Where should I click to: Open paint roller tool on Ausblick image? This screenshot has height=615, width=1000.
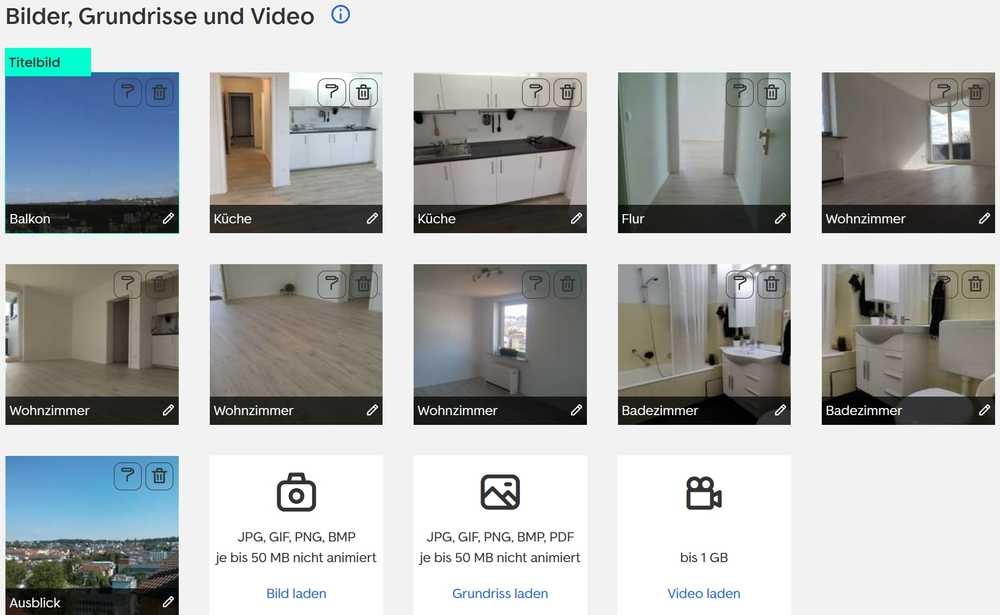[127, 476]
